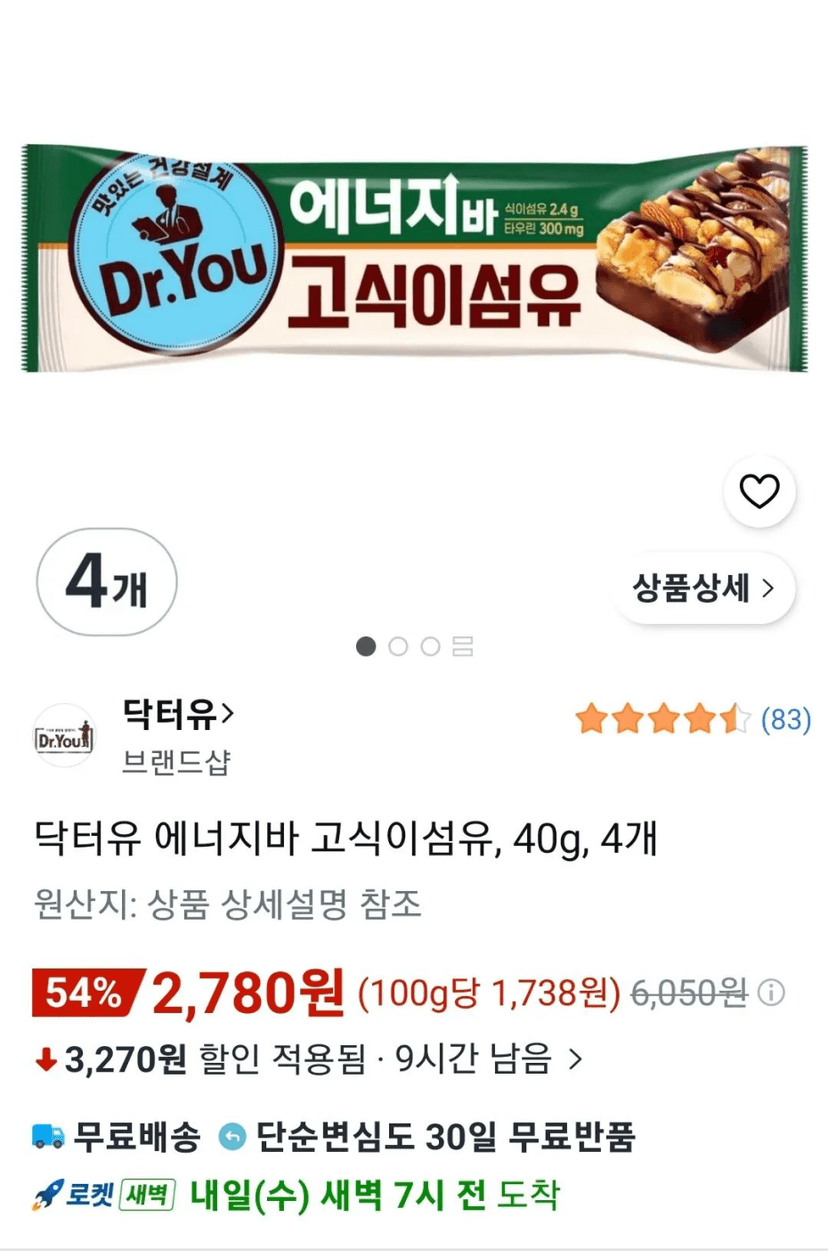This screenshot has width=828, height=1256.
Task: Tap the image page indicator dots
Action: (414, 646)
